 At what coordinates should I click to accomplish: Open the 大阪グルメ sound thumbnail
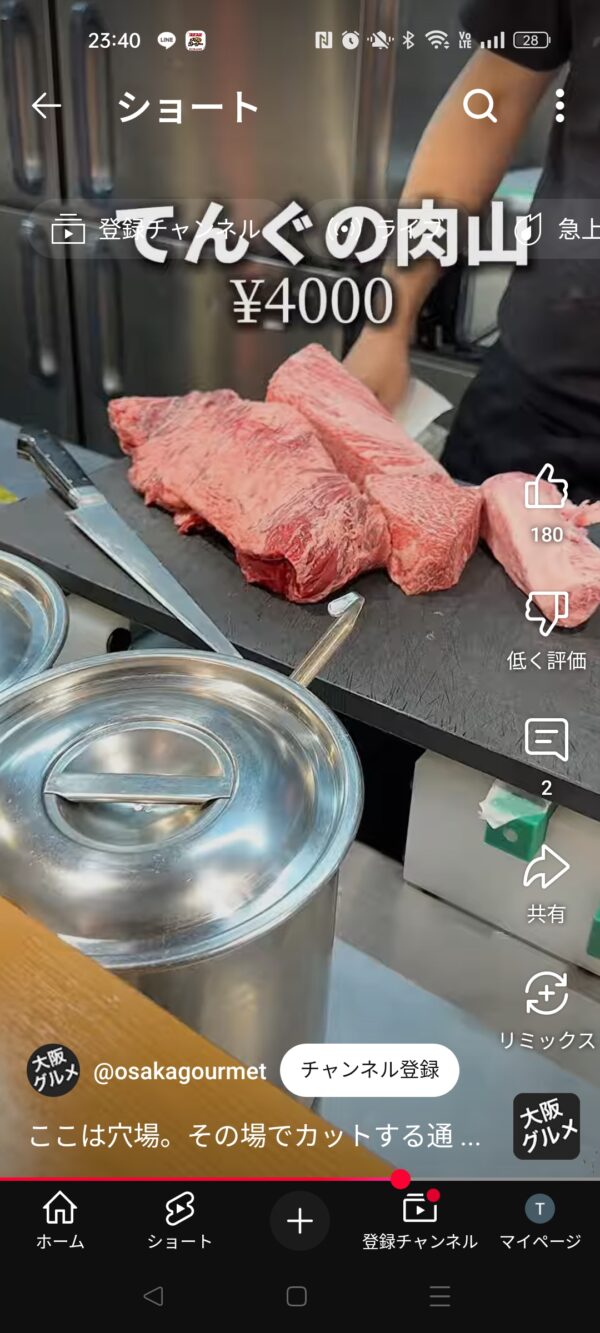tap(546, 1126)
